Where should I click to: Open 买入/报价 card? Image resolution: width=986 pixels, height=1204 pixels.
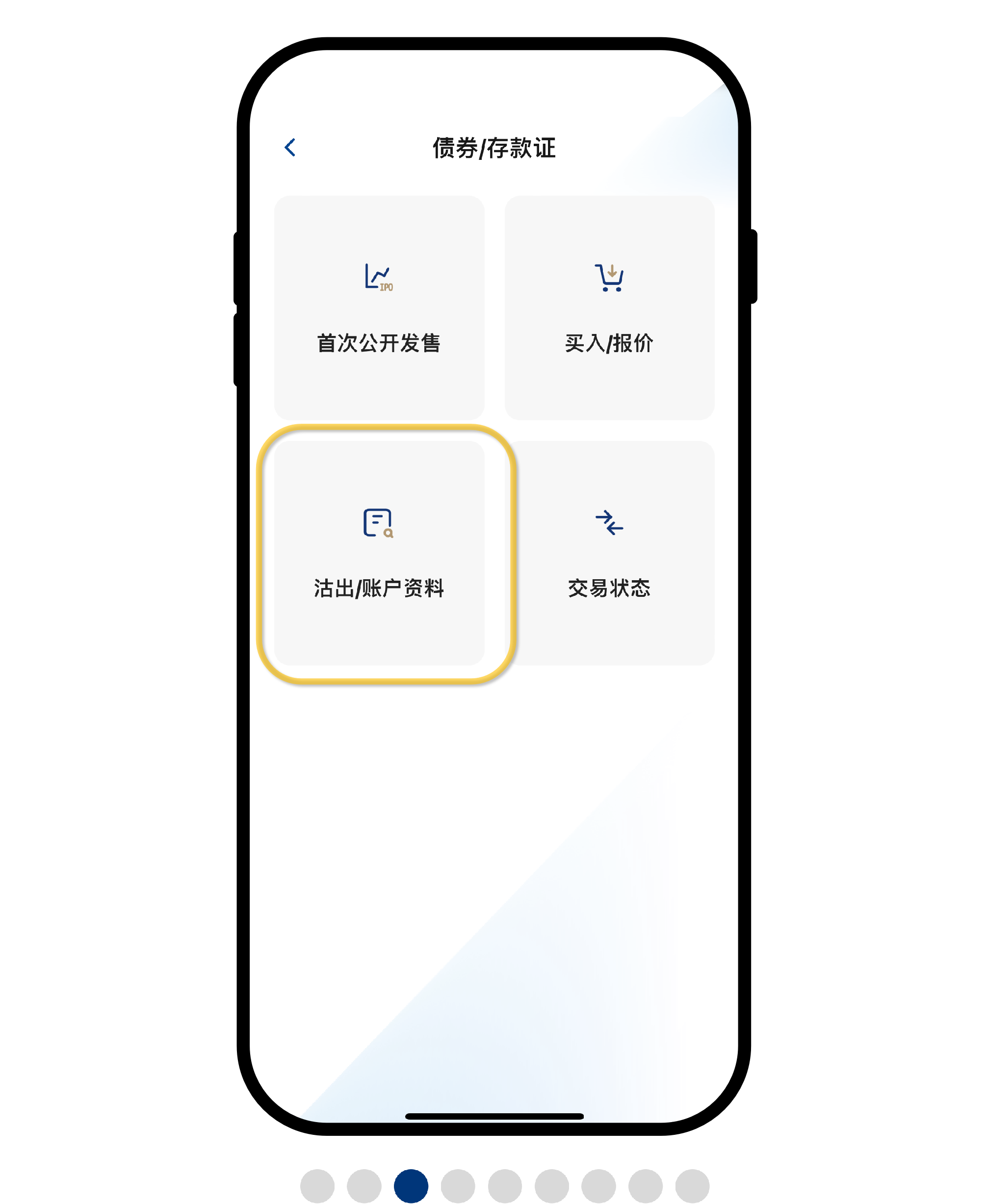click(609, 308)
